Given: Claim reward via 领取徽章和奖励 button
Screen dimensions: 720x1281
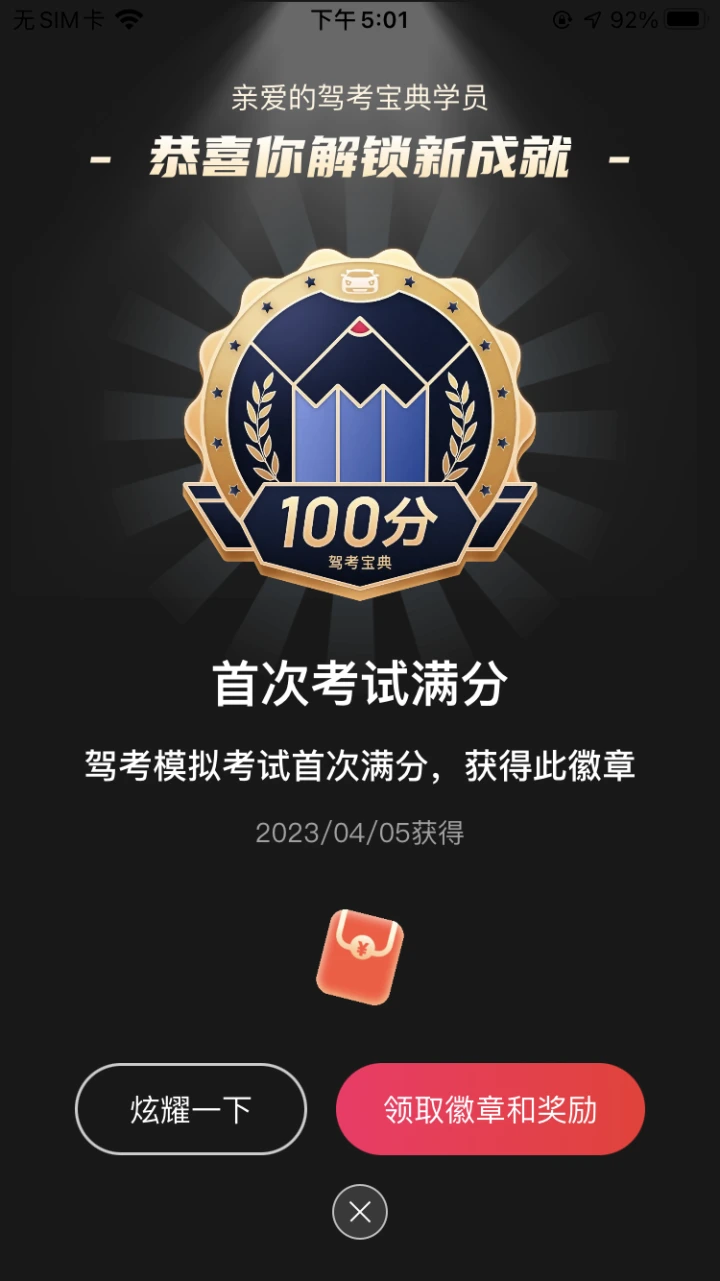Looking at the screenshot, I should 490,1109.
